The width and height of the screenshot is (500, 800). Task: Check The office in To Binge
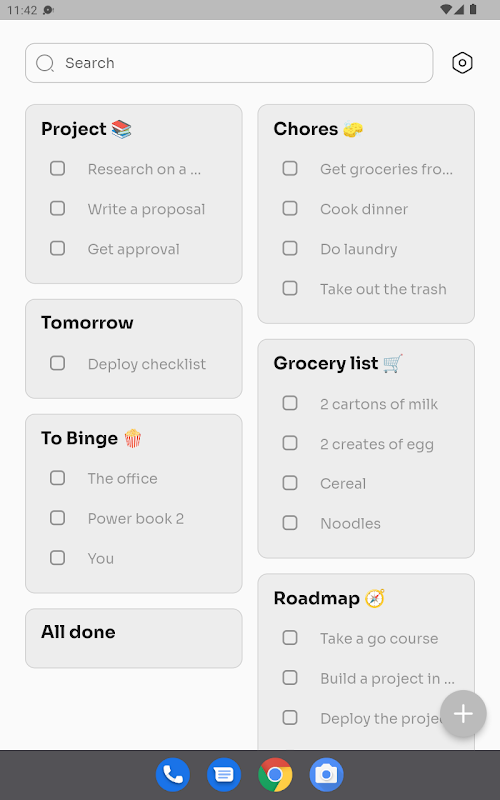(58, 478)
